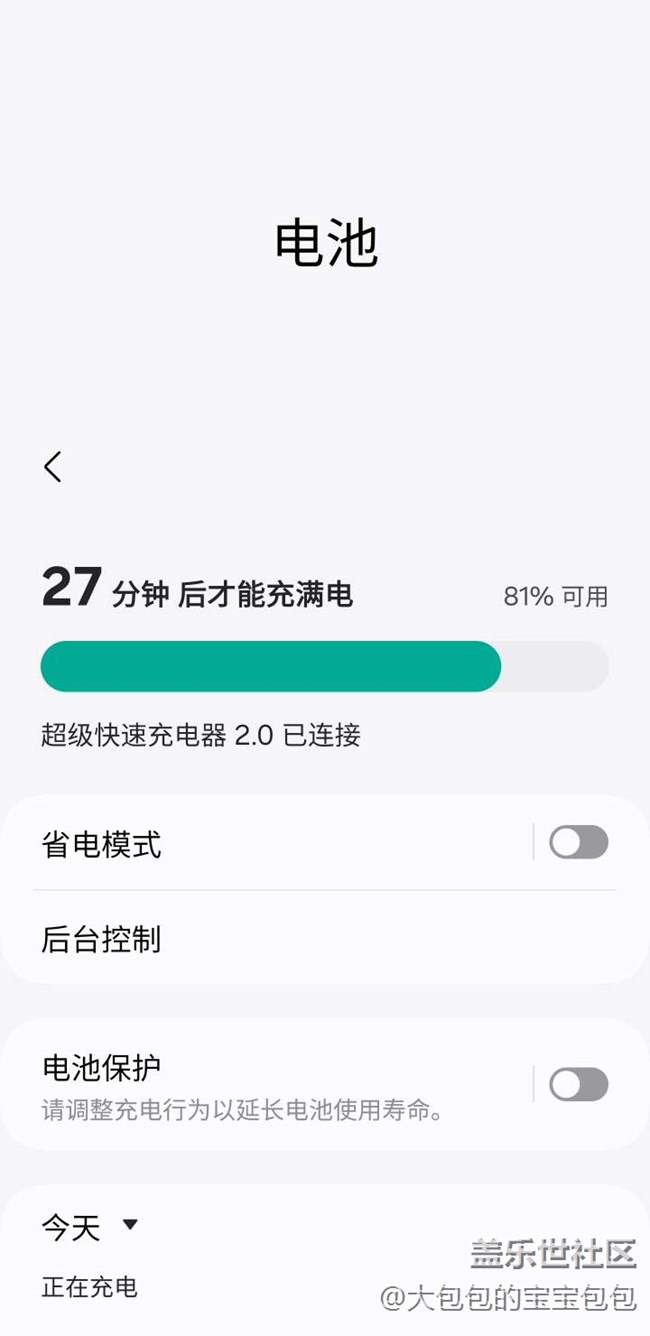Expand the 今天 dropdown
This screenshot has width=650, height=1336.
[x=90, y=1226]
